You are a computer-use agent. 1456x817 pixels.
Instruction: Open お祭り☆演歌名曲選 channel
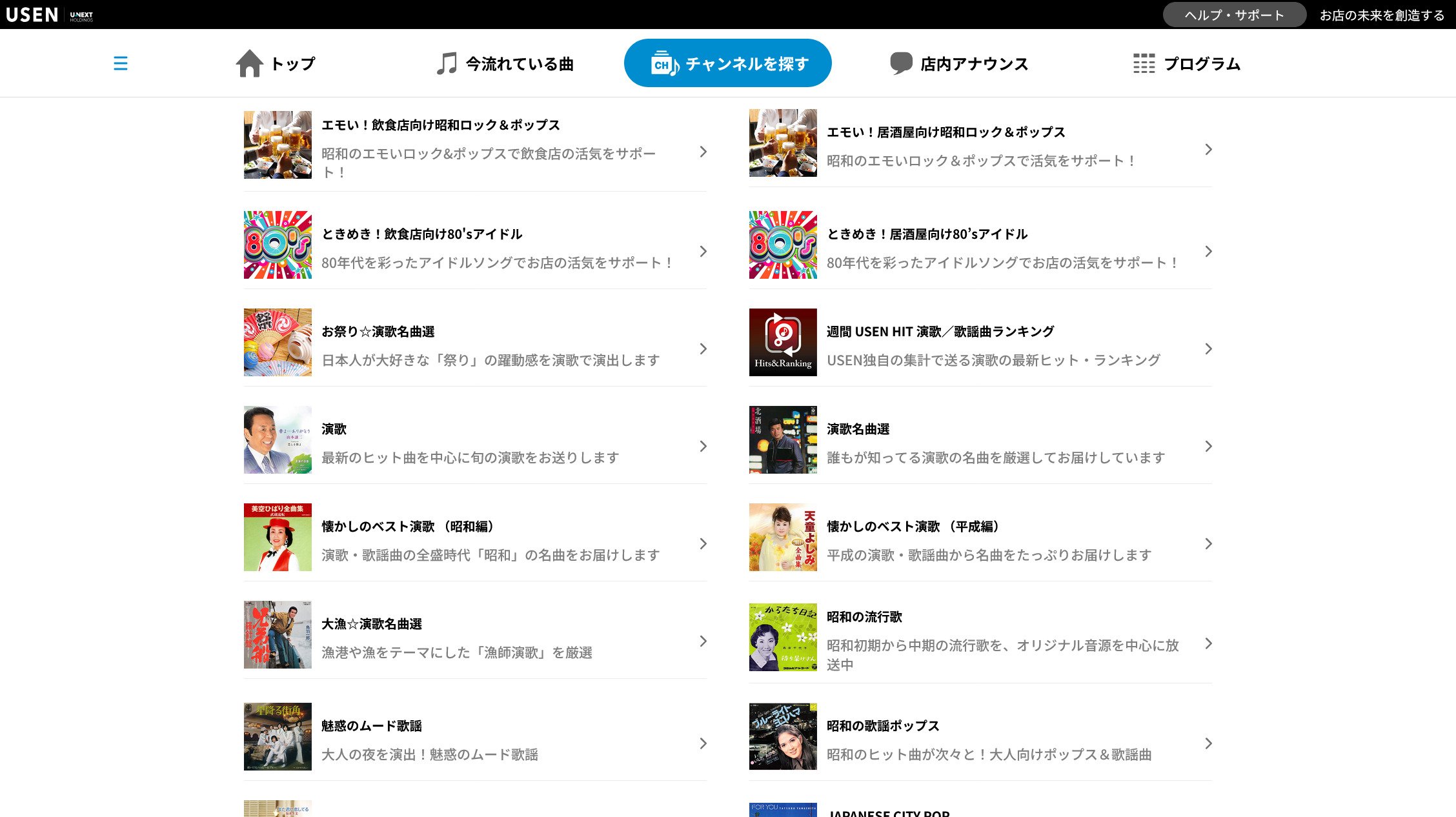[x=475, y=345]
